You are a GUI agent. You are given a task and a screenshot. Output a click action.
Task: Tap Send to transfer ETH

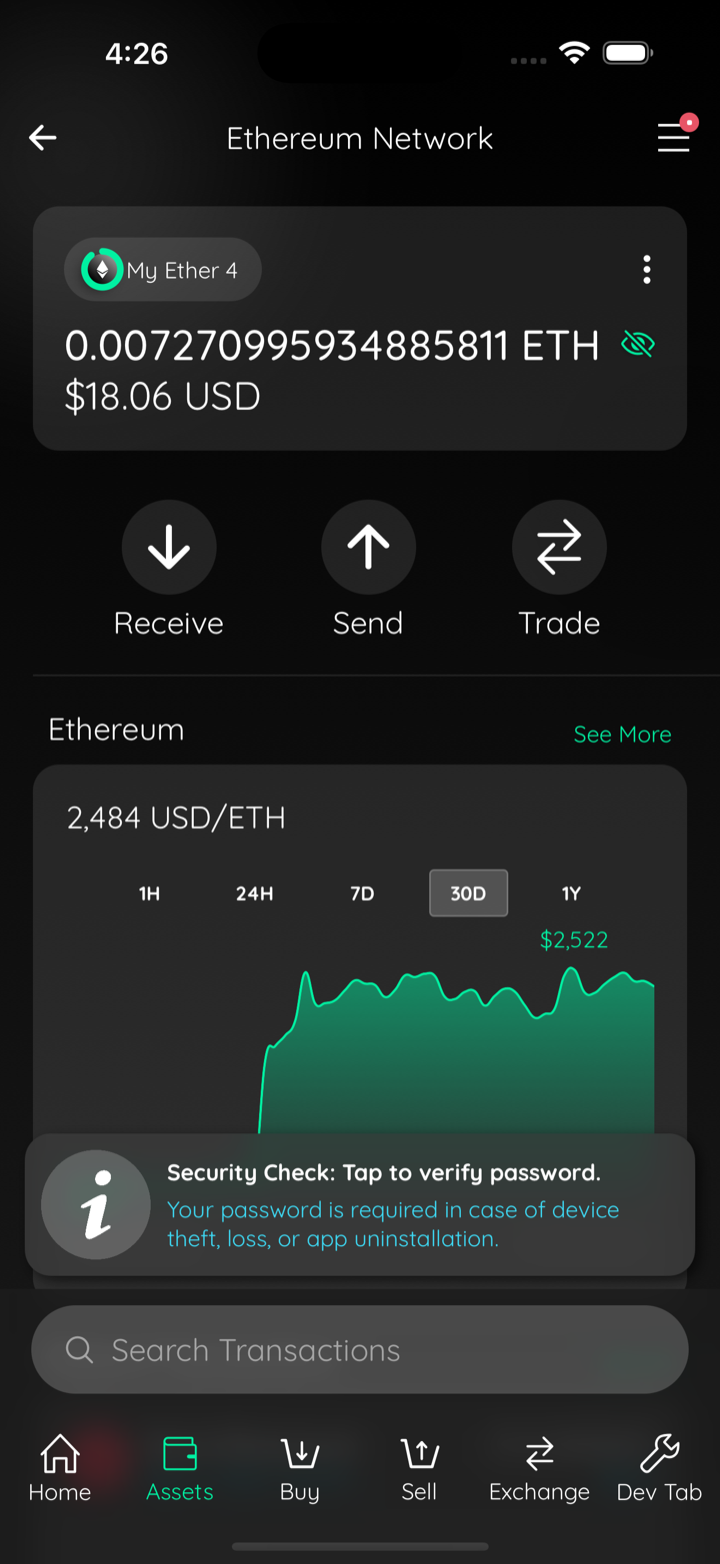click(x=368, y=570)
